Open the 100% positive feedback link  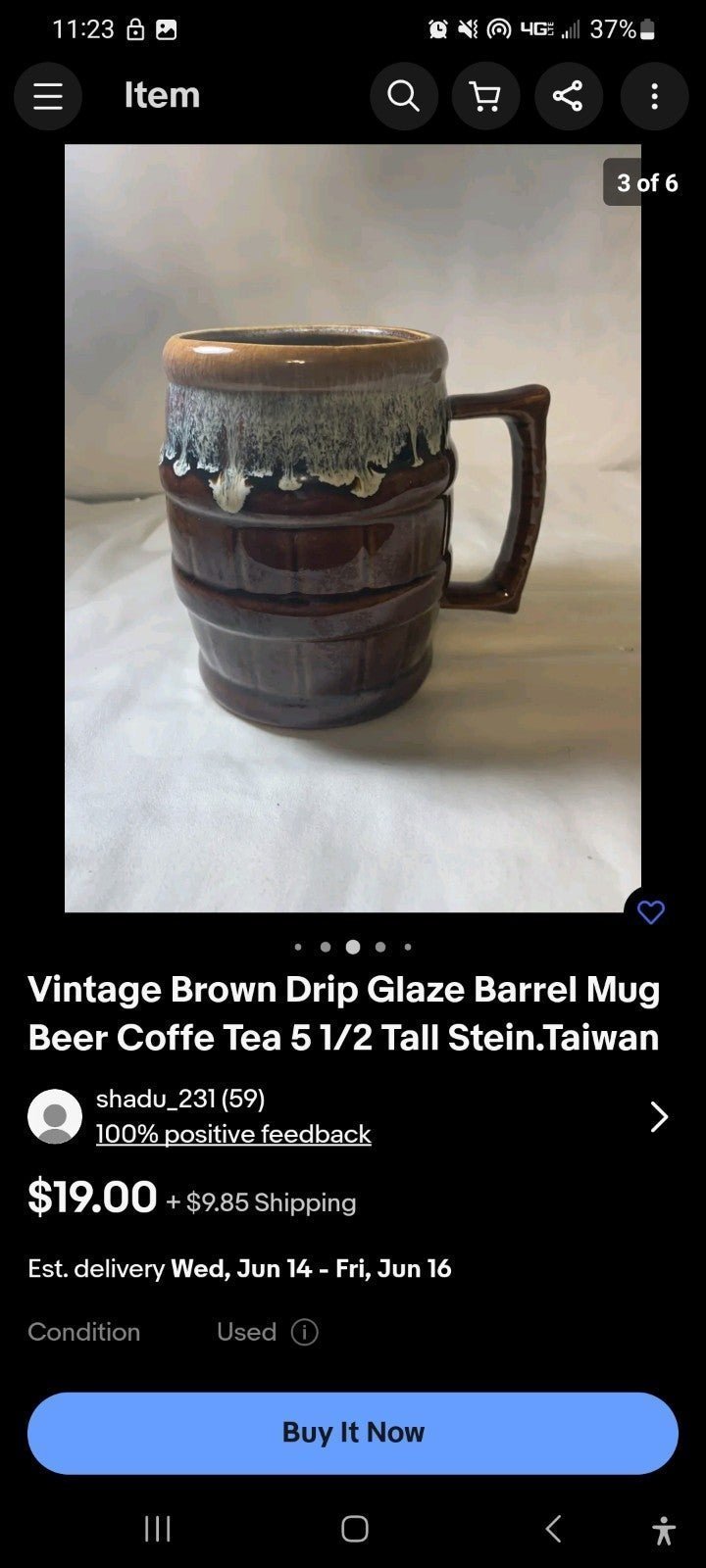233,1134
